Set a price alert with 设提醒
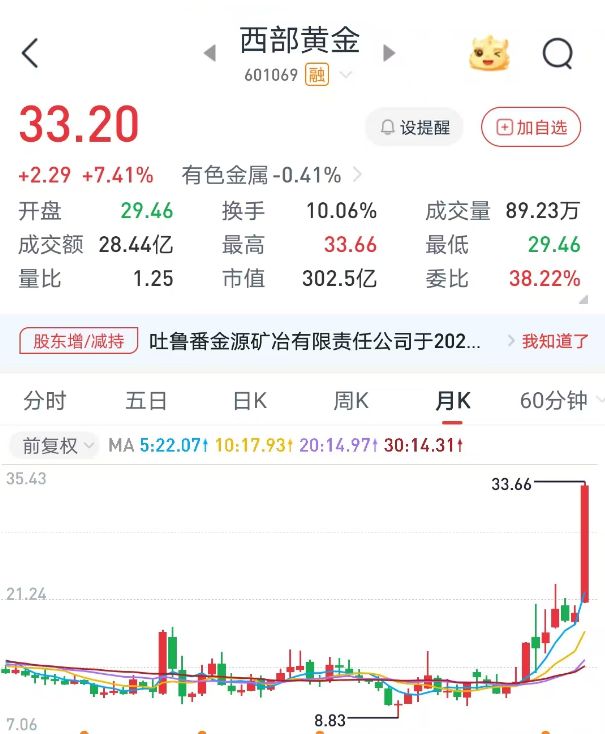Viewport: 605px width, 734px height. (414, 127)
